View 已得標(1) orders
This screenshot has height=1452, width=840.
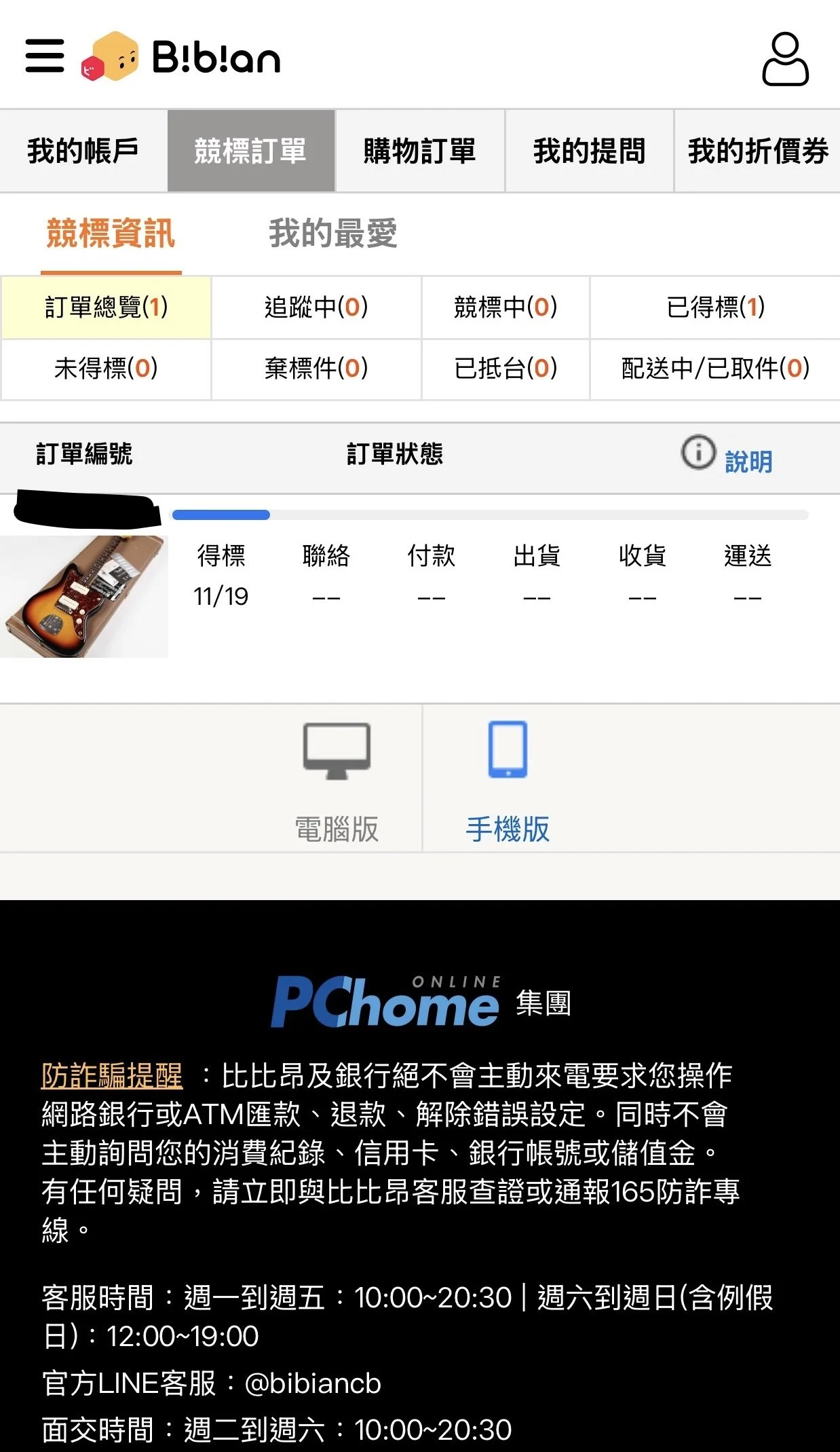[715, 308]
